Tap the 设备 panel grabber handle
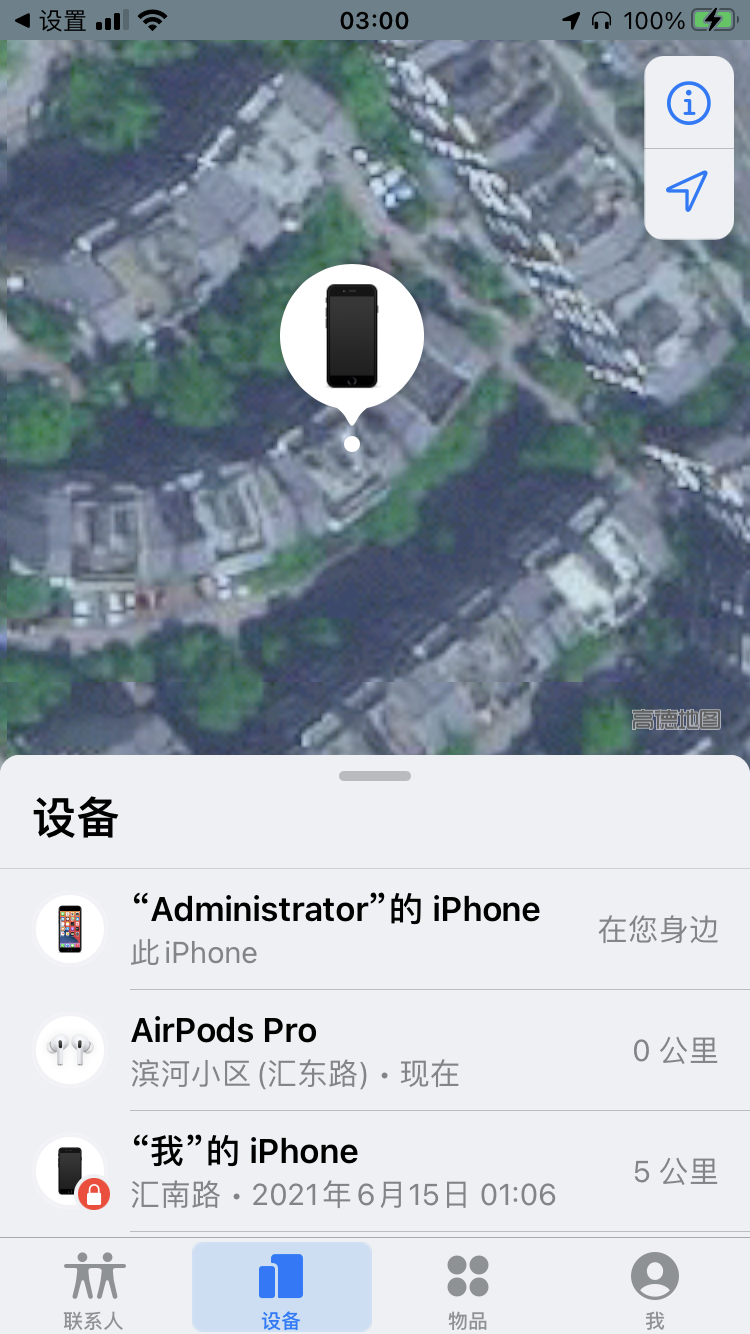Image resolution: width=750 pixels, height=1334 pixels. 375,776
